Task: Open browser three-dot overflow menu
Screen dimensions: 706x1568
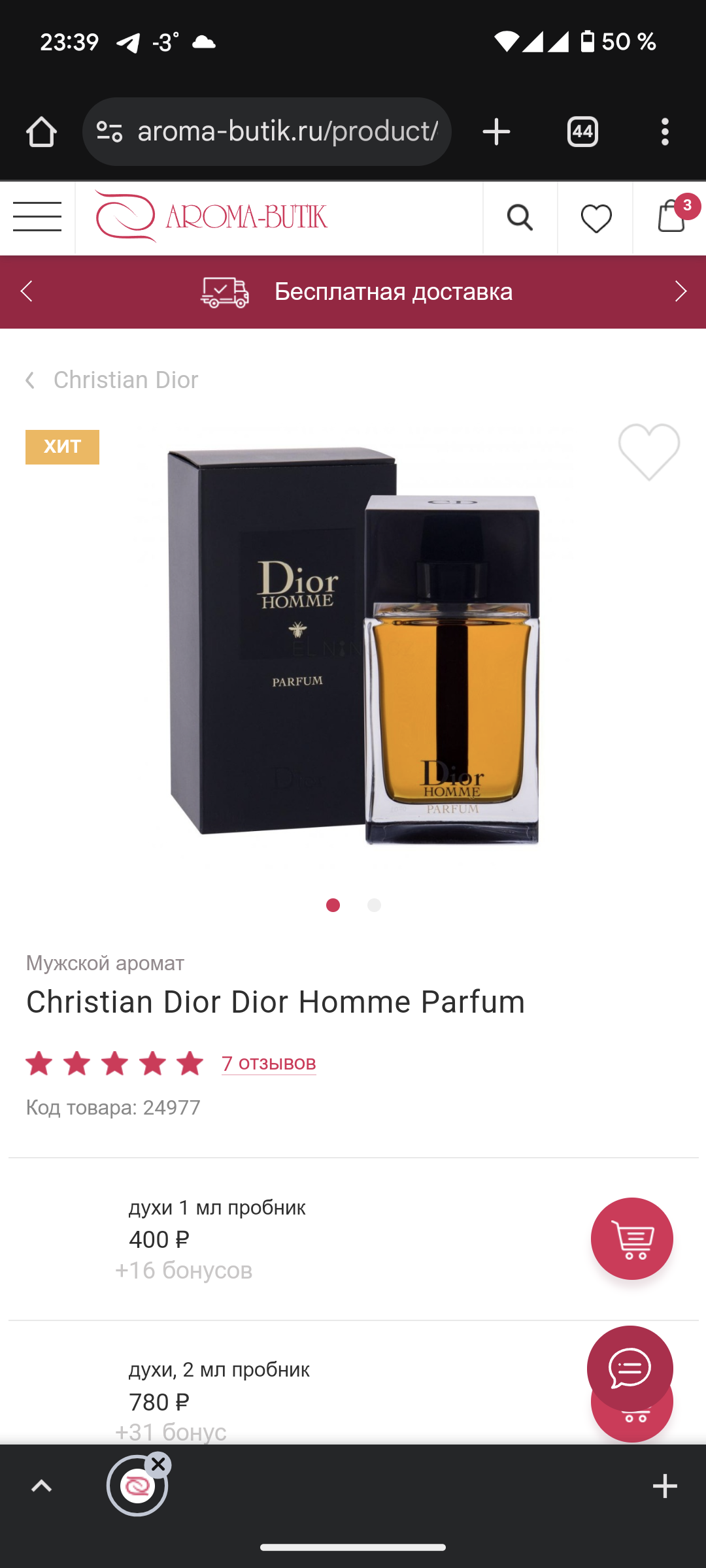Action: (x=665, y=132)
